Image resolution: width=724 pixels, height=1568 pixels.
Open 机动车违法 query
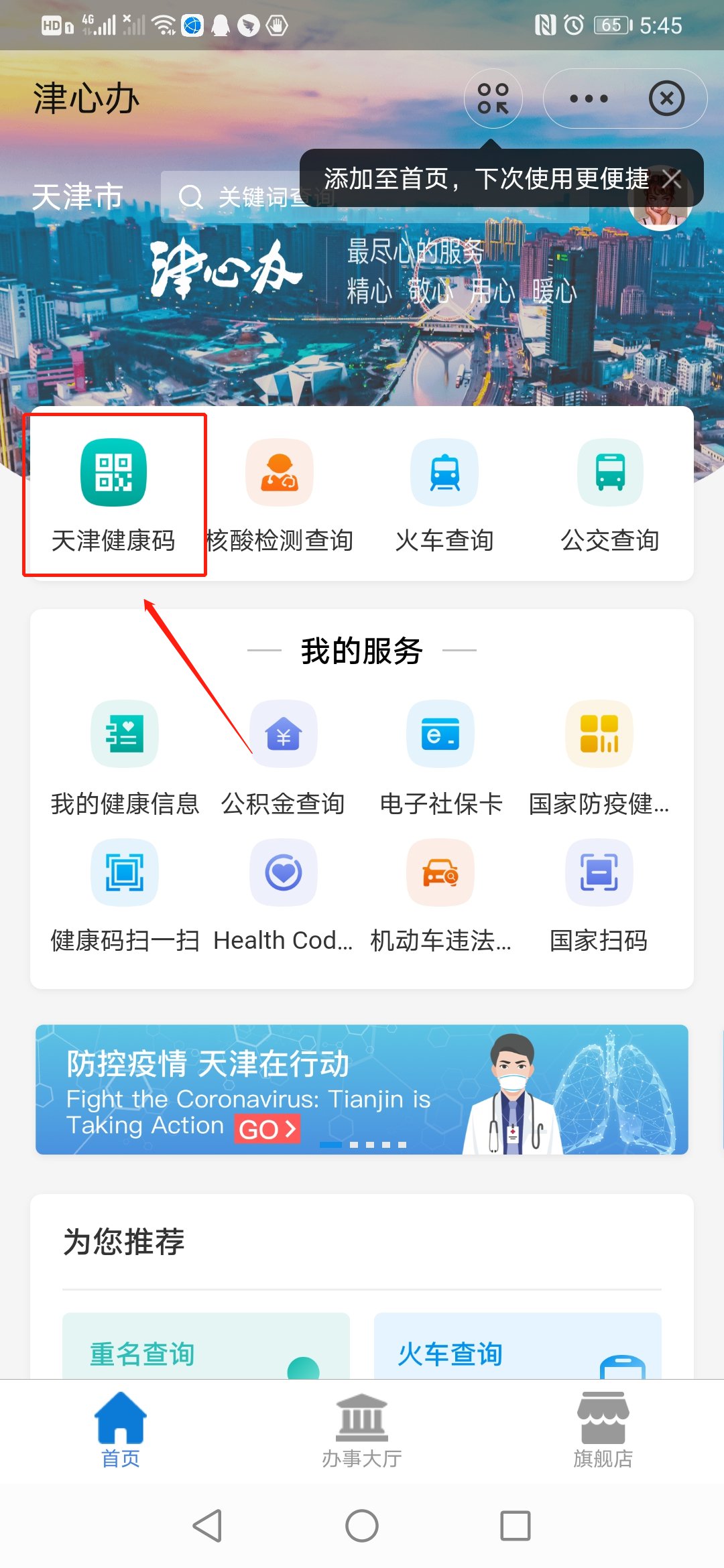tap(440, 895)
